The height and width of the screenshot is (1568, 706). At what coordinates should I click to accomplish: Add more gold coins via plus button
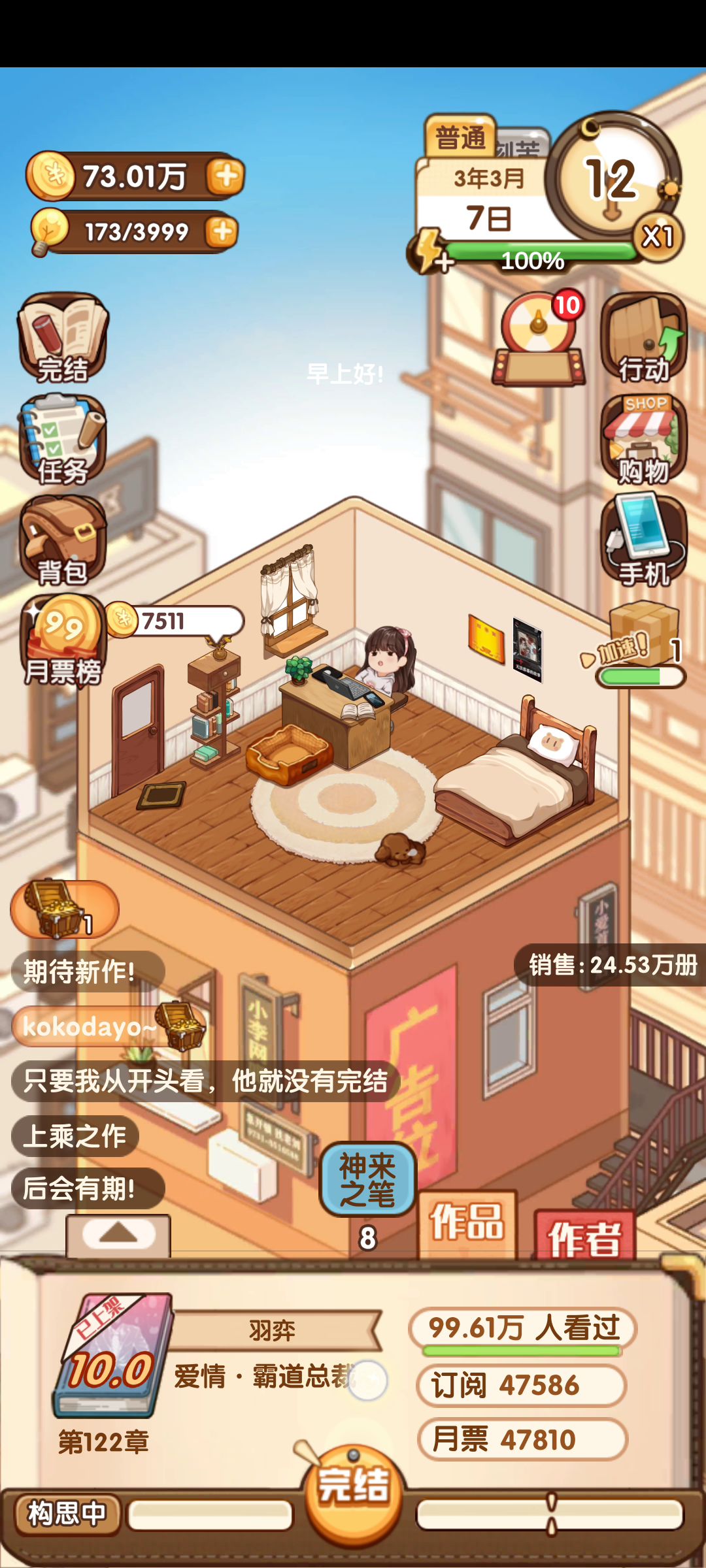[x=226, y=176]
